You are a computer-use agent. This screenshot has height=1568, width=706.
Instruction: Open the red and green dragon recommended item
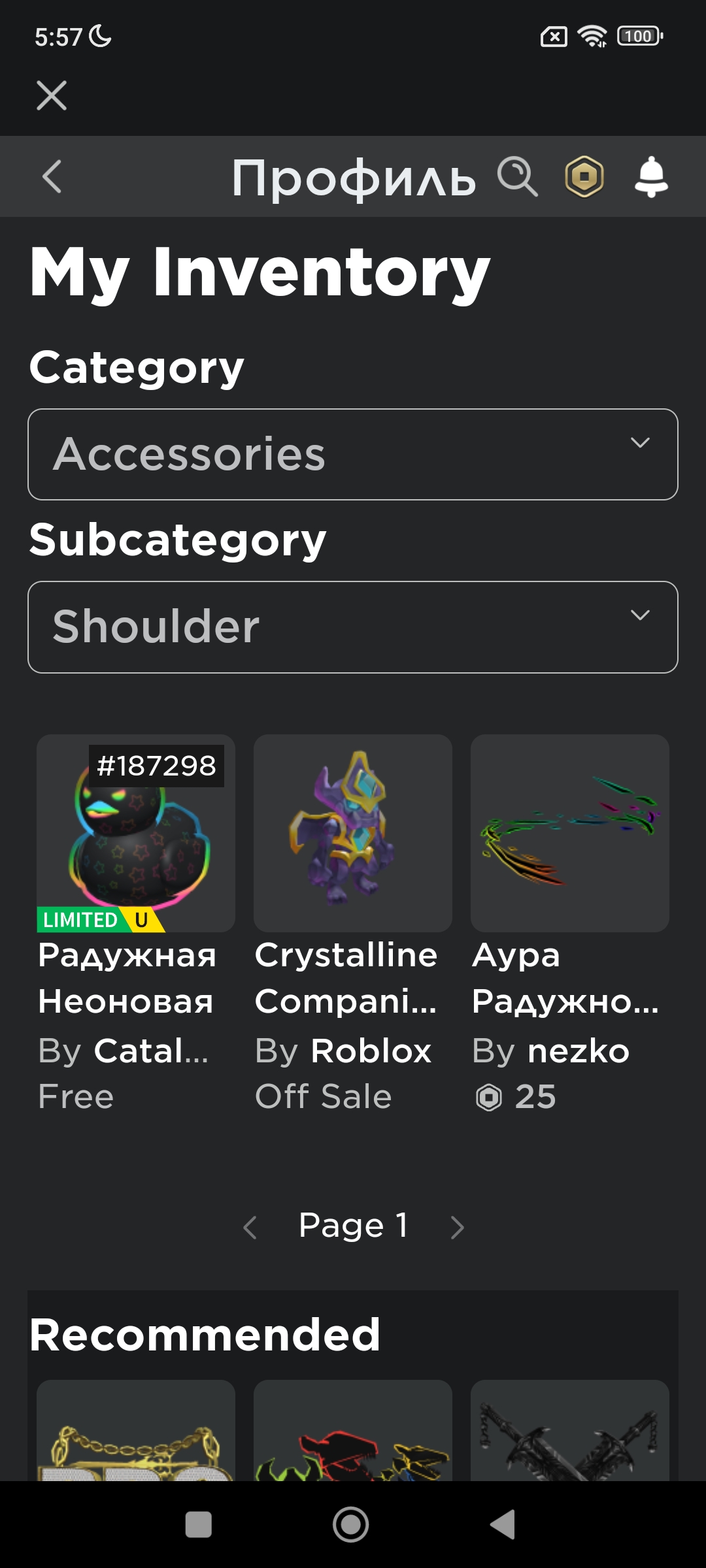[x=353, y=1430]
